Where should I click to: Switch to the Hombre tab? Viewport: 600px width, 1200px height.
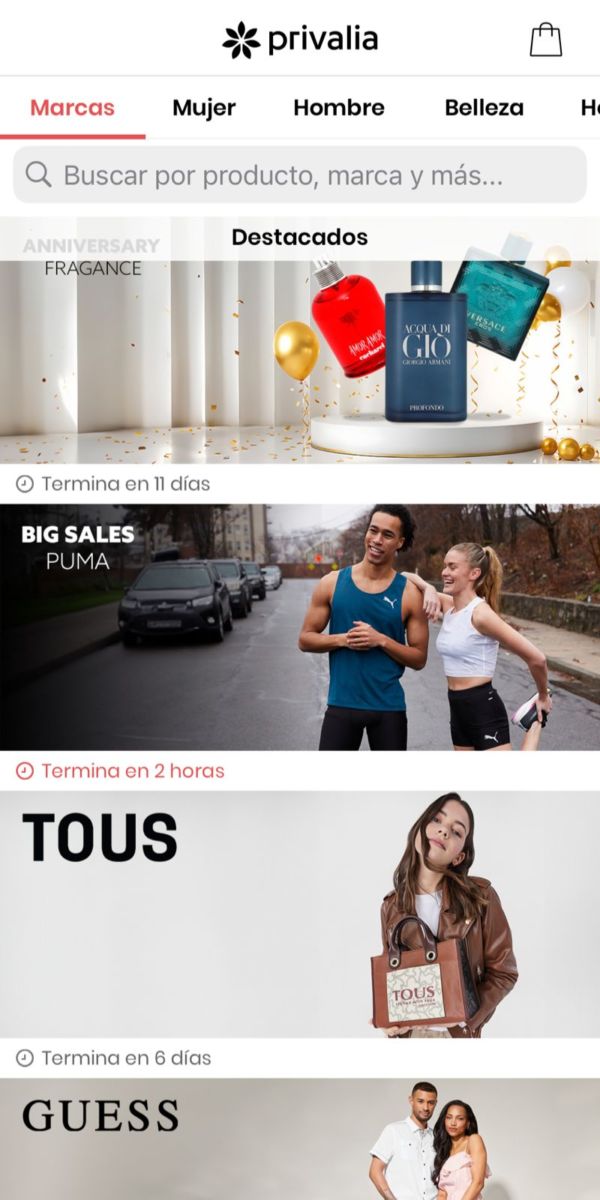(339, 108)
